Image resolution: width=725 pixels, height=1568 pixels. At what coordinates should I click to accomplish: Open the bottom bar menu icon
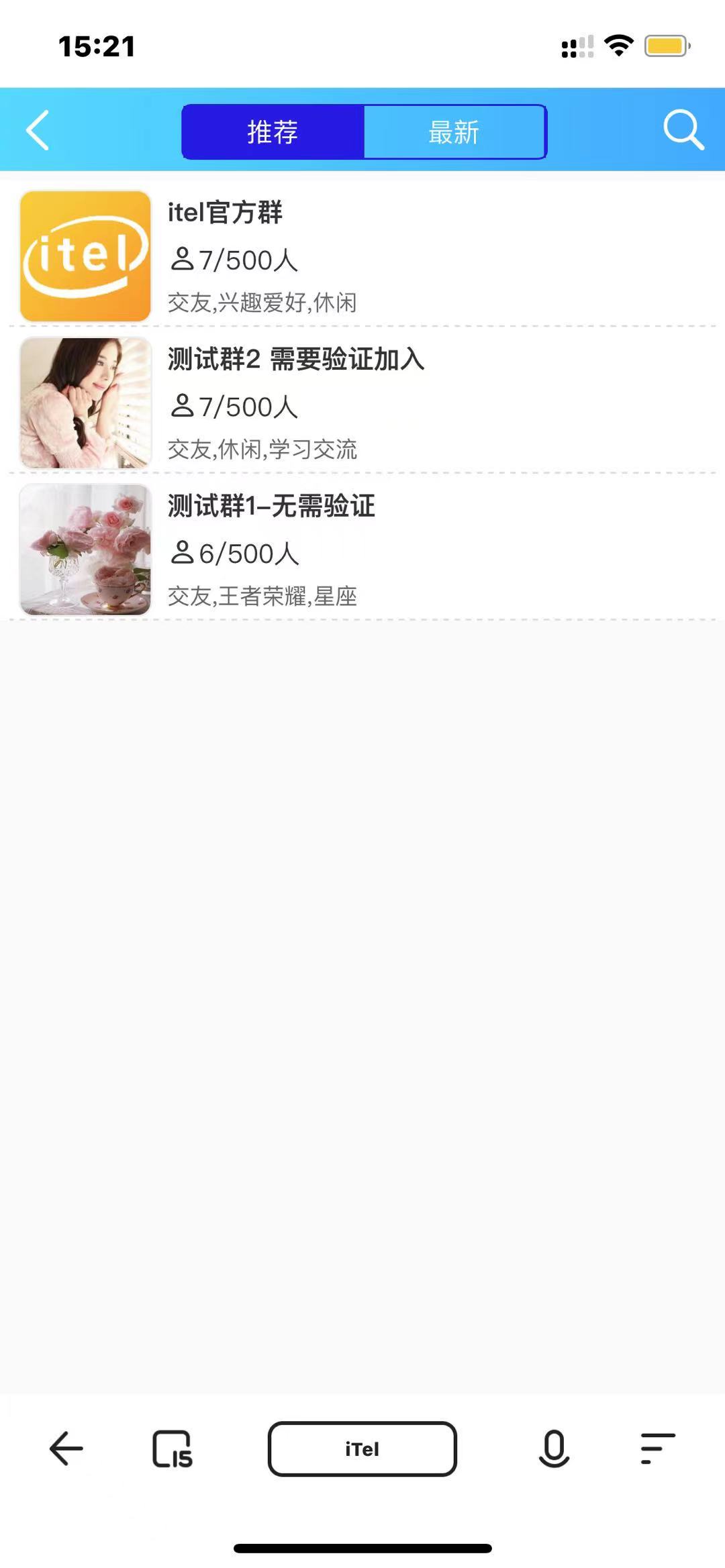[x=657, y=1449]
